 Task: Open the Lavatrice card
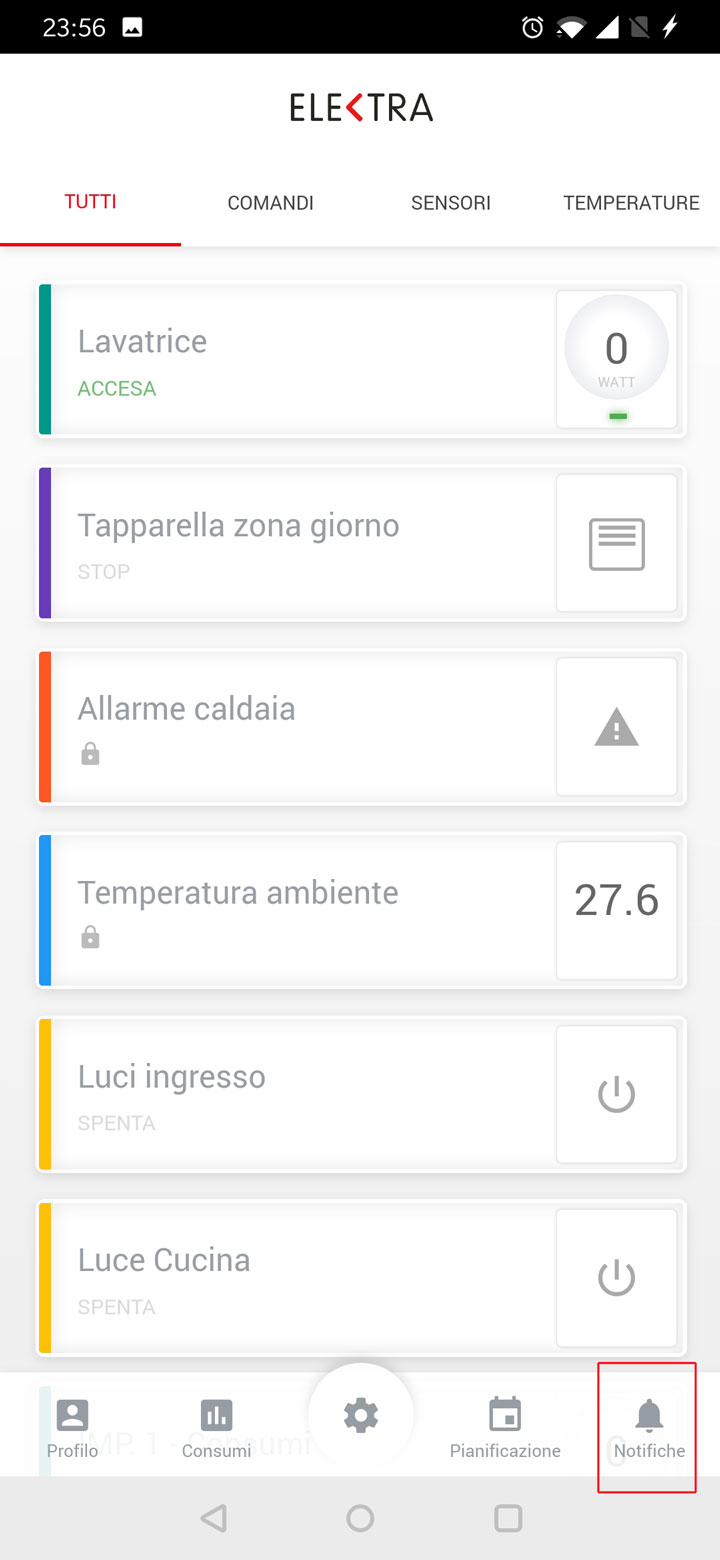(297, 359)
